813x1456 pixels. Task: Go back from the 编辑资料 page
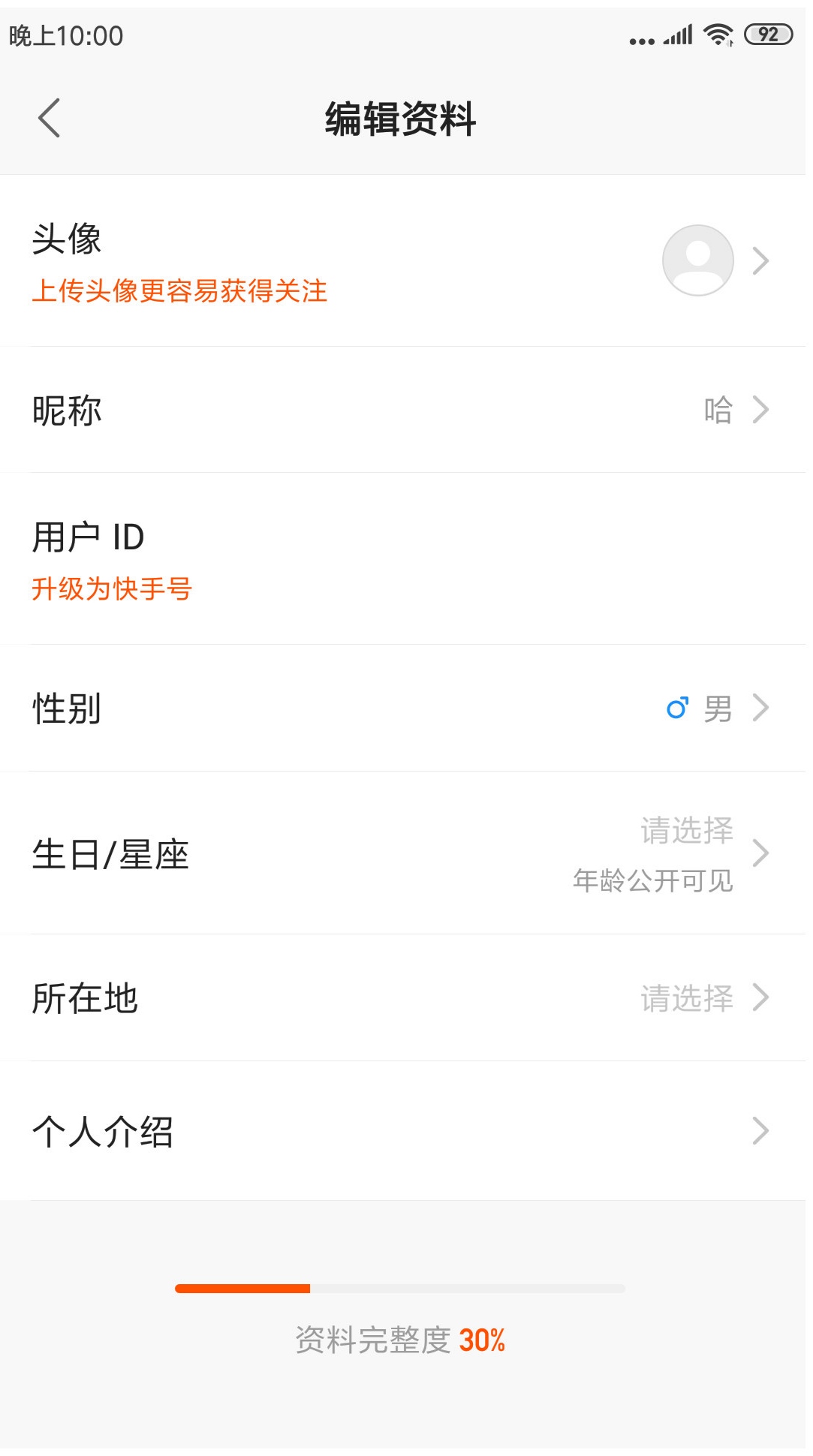click(50, 119)
